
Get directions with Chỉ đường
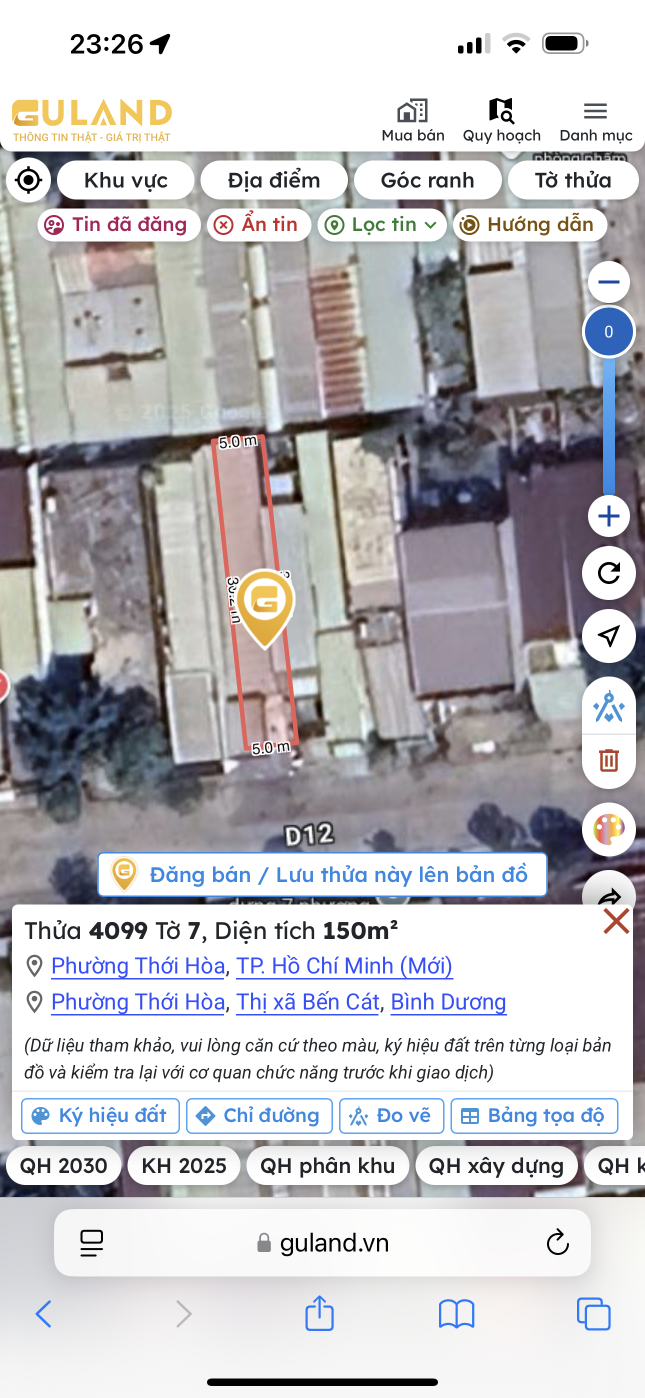point(260,1115)
